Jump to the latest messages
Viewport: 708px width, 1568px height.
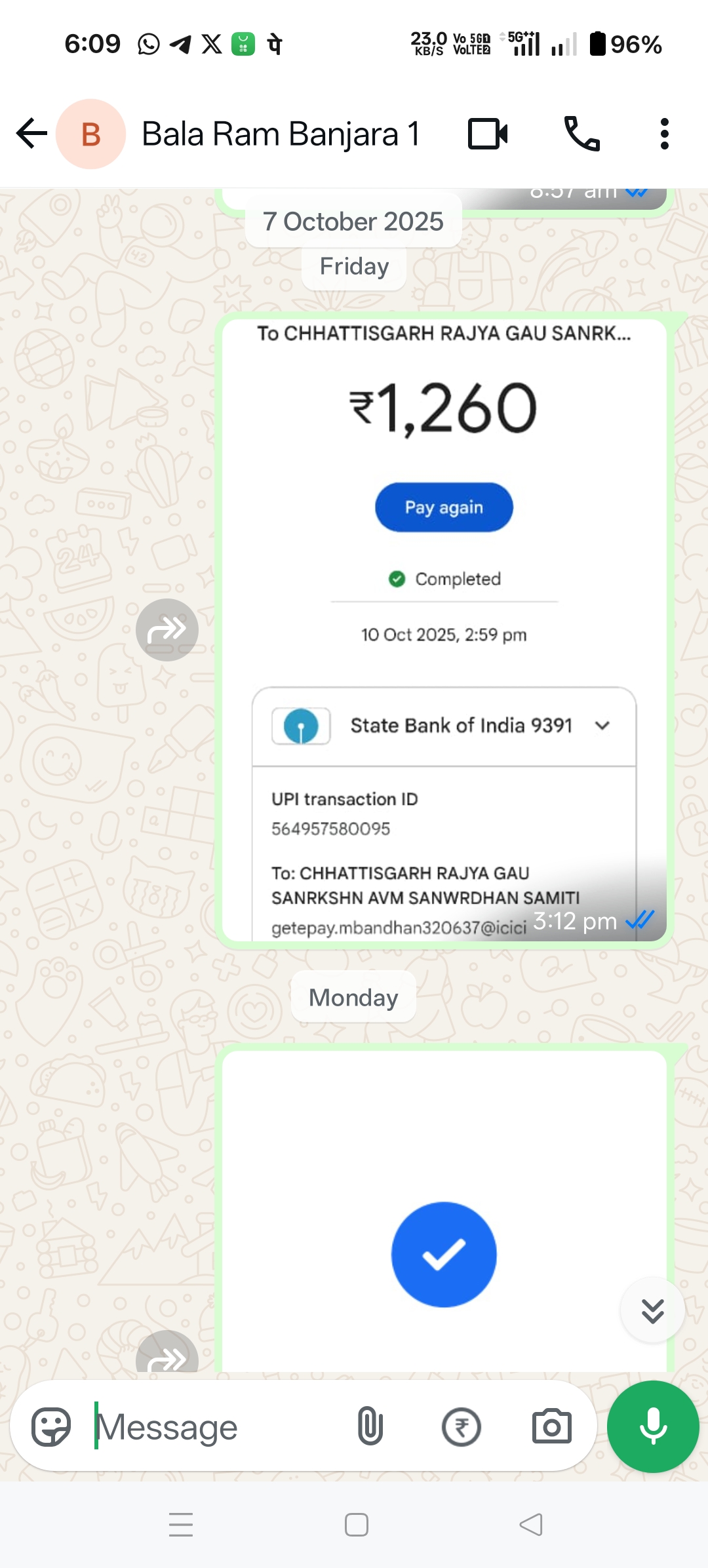click(652, 1311)
